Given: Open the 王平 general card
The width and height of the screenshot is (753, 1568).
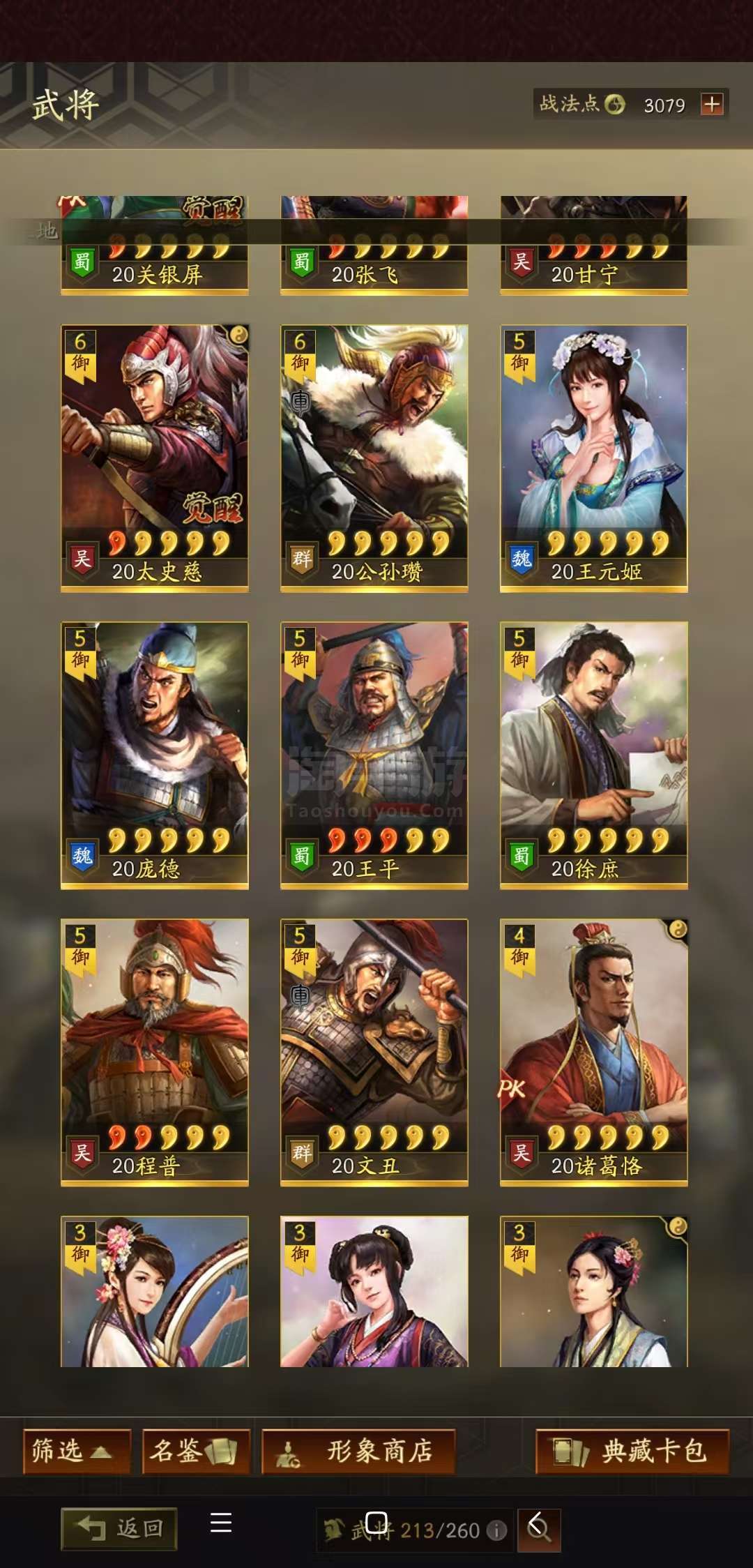Looking at the screenshot, I should pos(374,755).
